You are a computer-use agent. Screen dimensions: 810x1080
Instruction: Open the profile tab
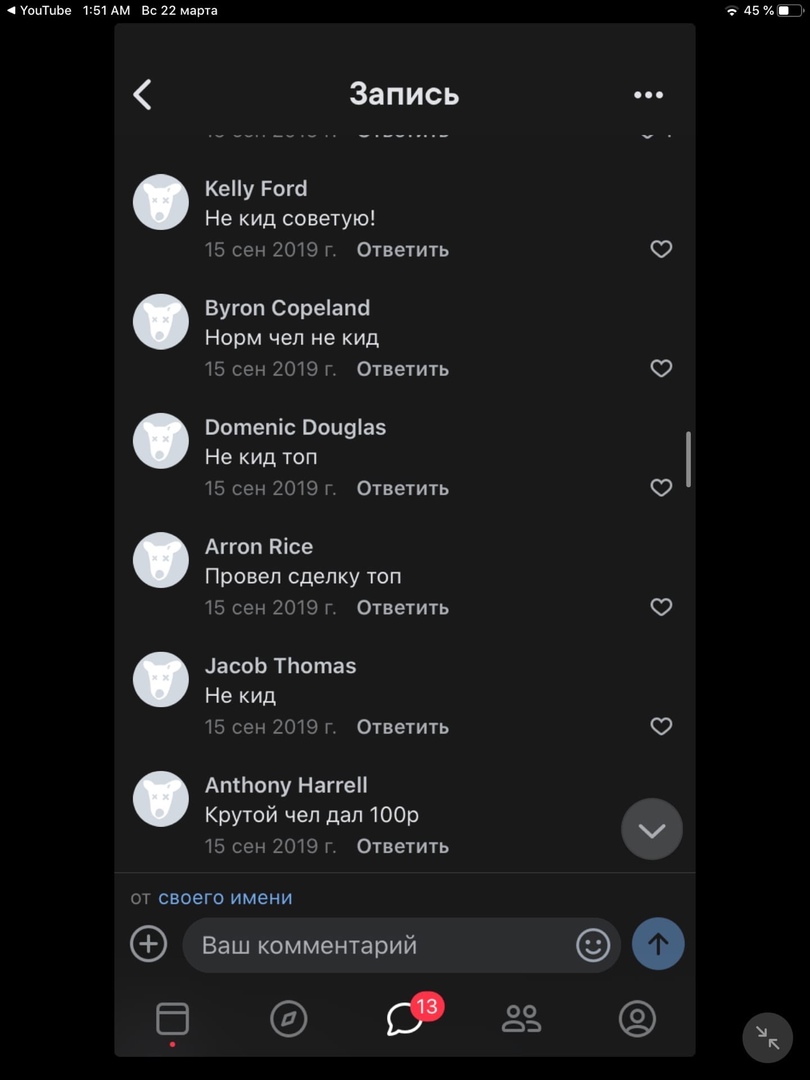(x=637, y=1019)
